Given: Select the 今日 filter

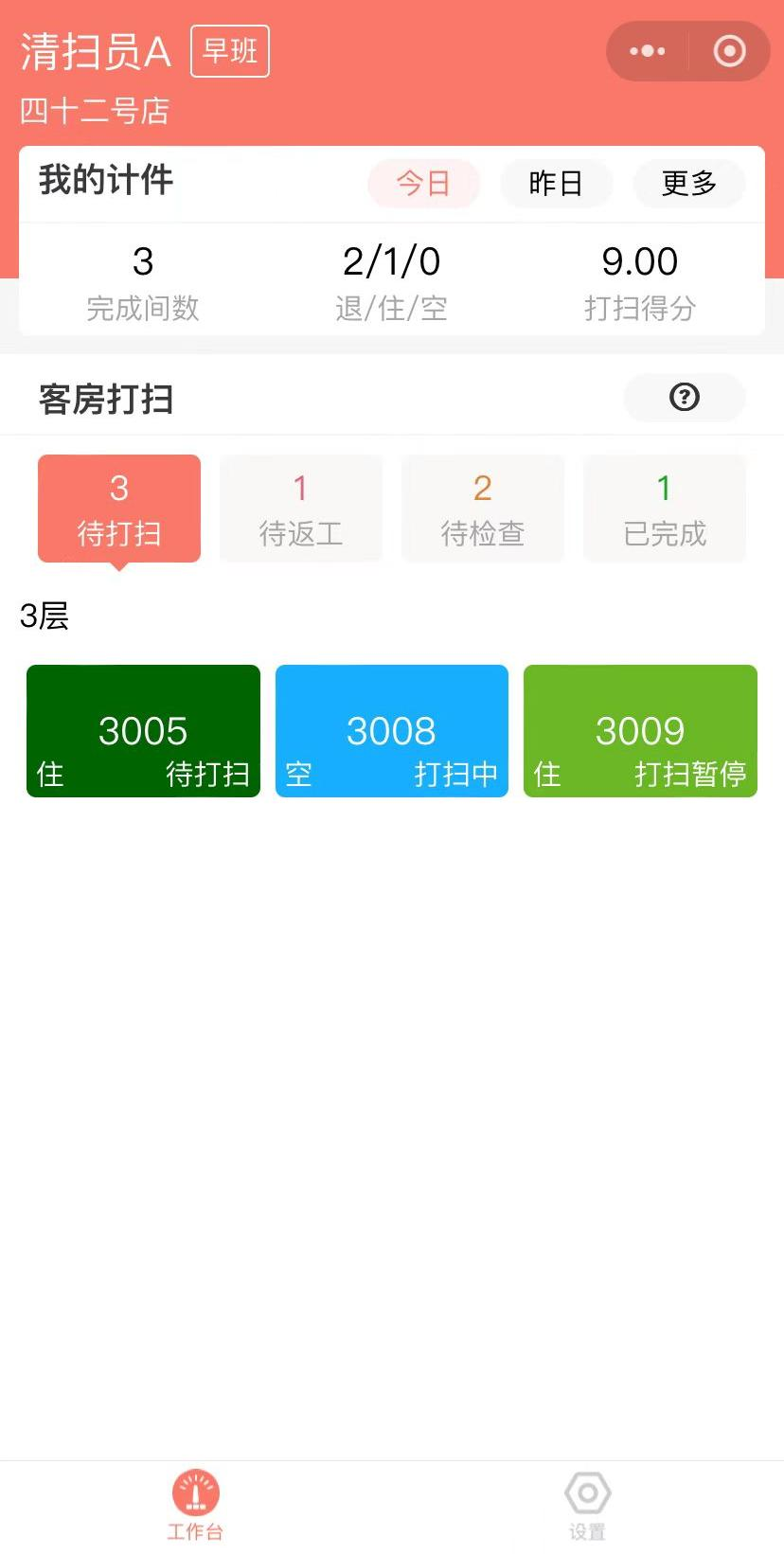Looking at the screenshot, I should 423,183.
